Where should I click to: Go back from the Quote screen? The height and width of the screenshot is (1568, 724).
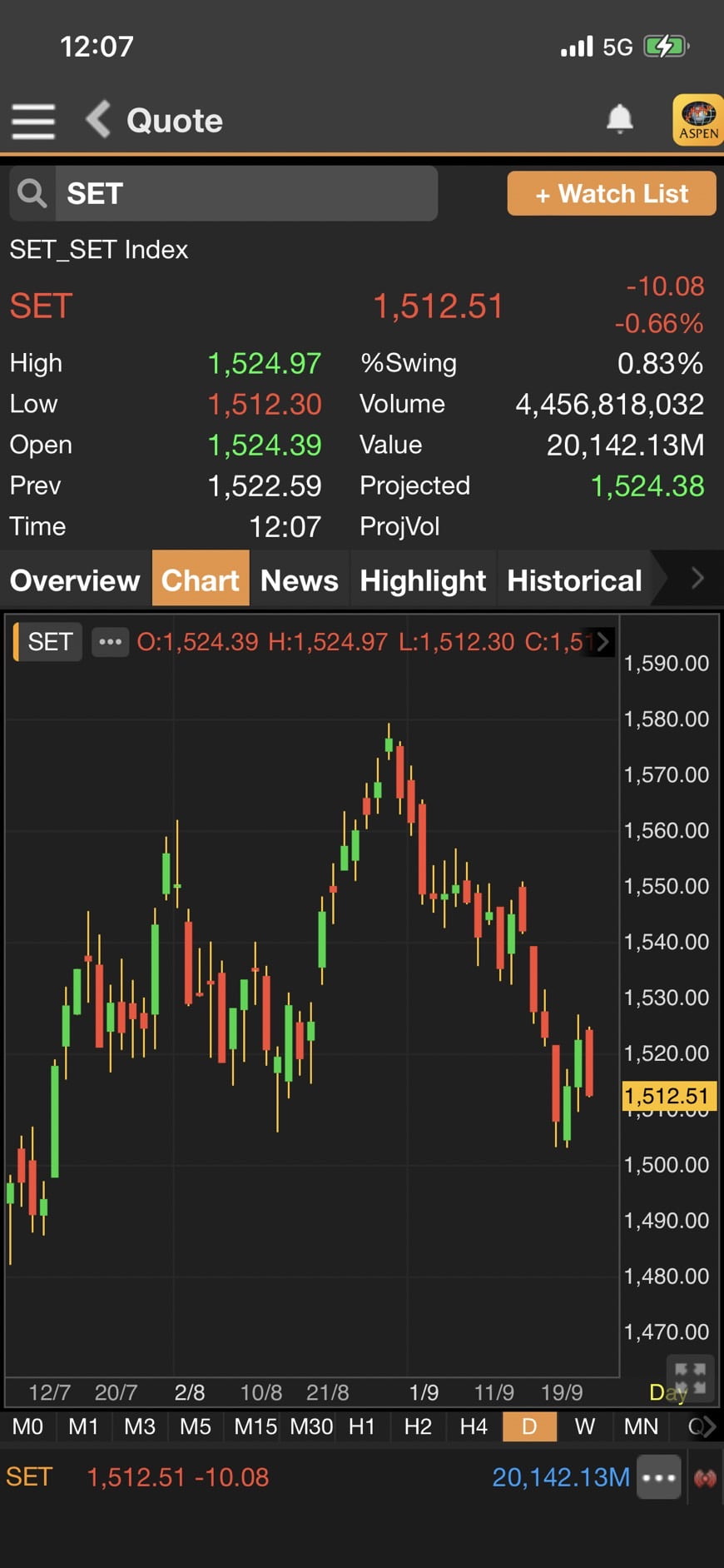(98, 119)
